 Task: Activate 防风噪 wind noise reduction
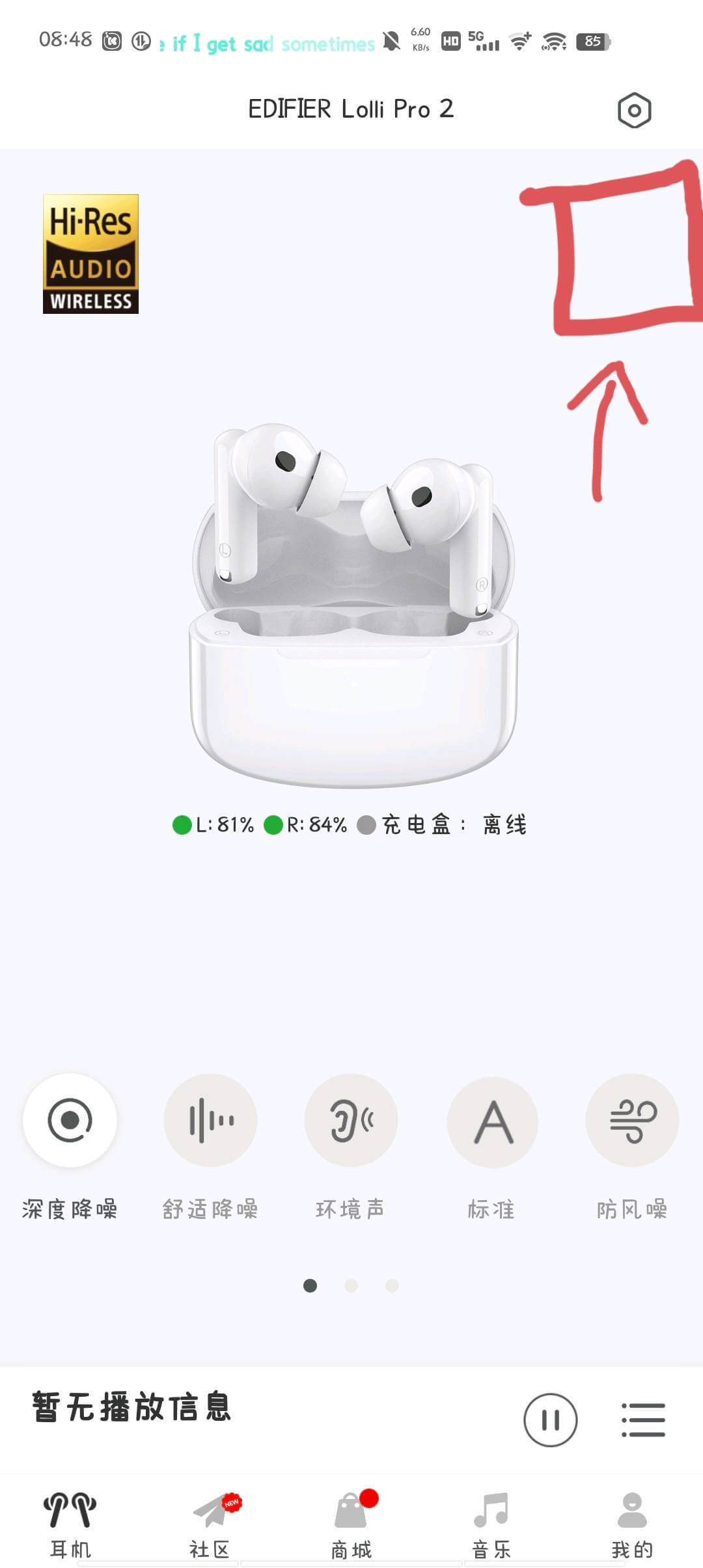pyautogui.click(x=632, y=1120)
